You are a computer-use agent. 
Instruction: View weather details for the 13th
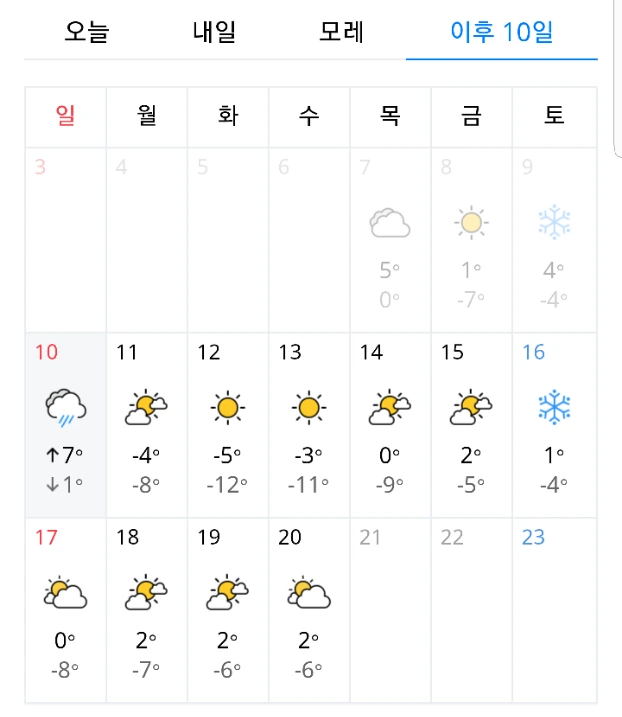tap(309, 425)
